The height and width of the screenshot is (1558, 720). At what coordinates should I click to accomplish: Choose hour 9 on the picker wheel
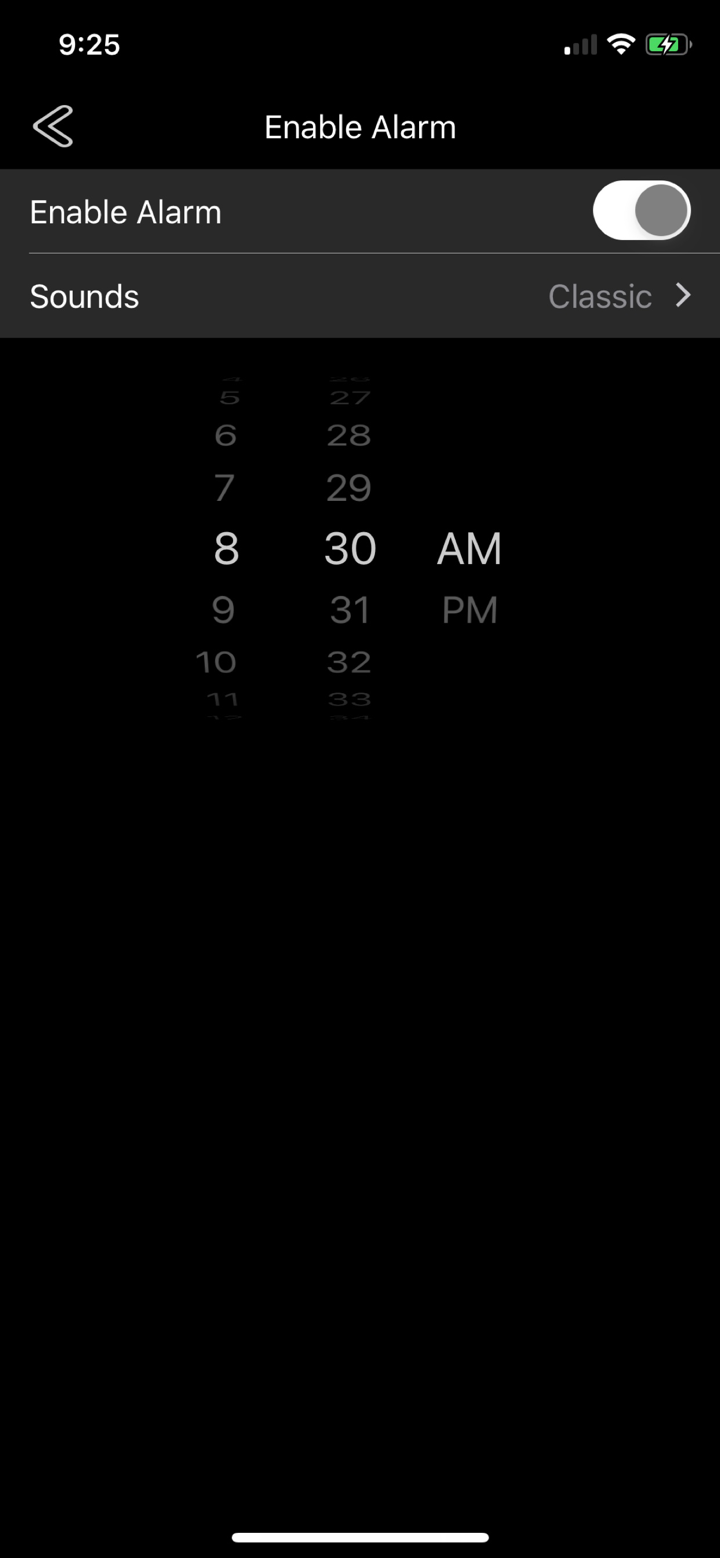tap(223, 610)
